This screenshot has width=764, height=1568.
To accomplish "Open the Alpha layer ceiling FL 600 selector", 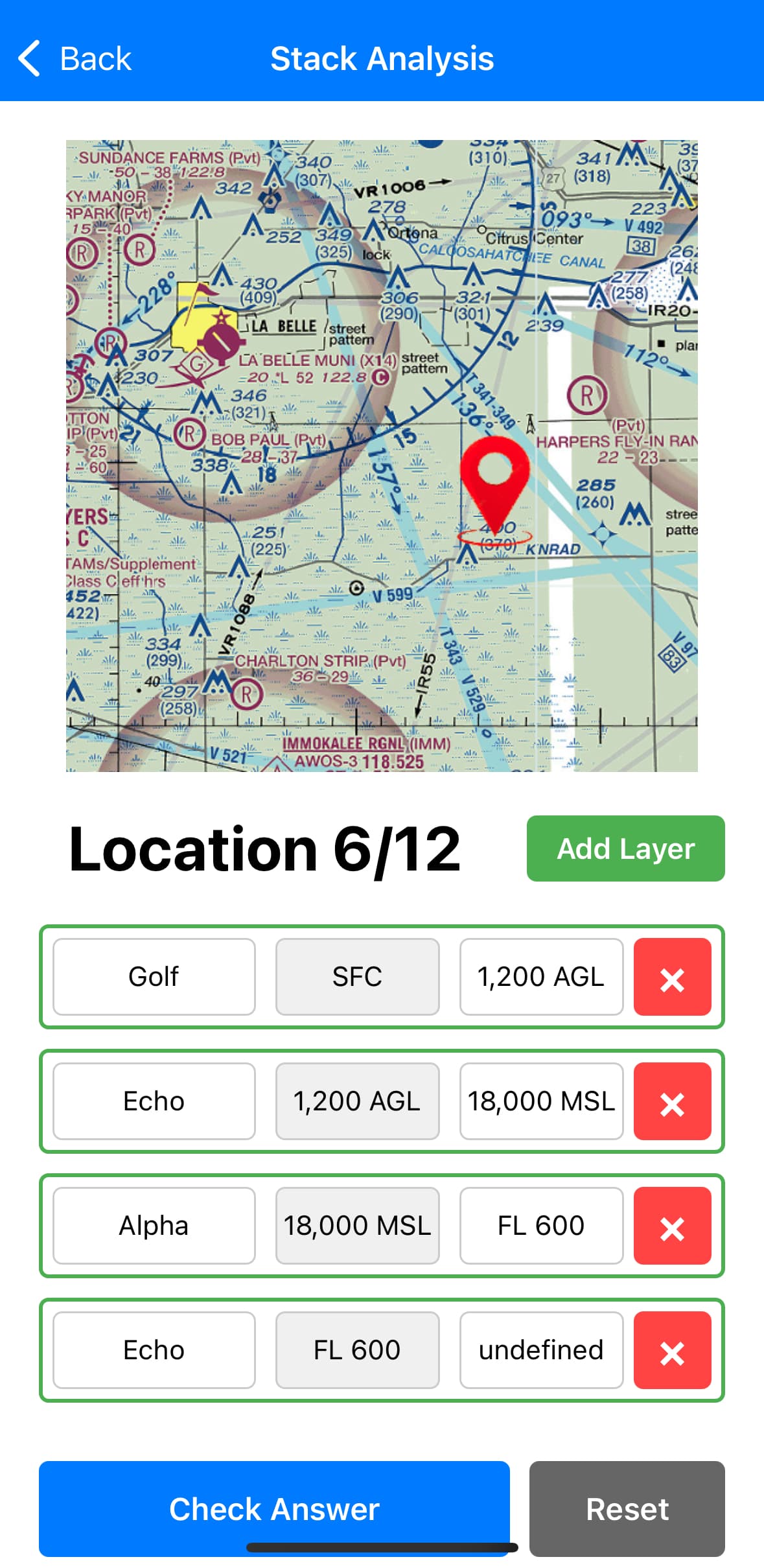I will [541, 1226].
